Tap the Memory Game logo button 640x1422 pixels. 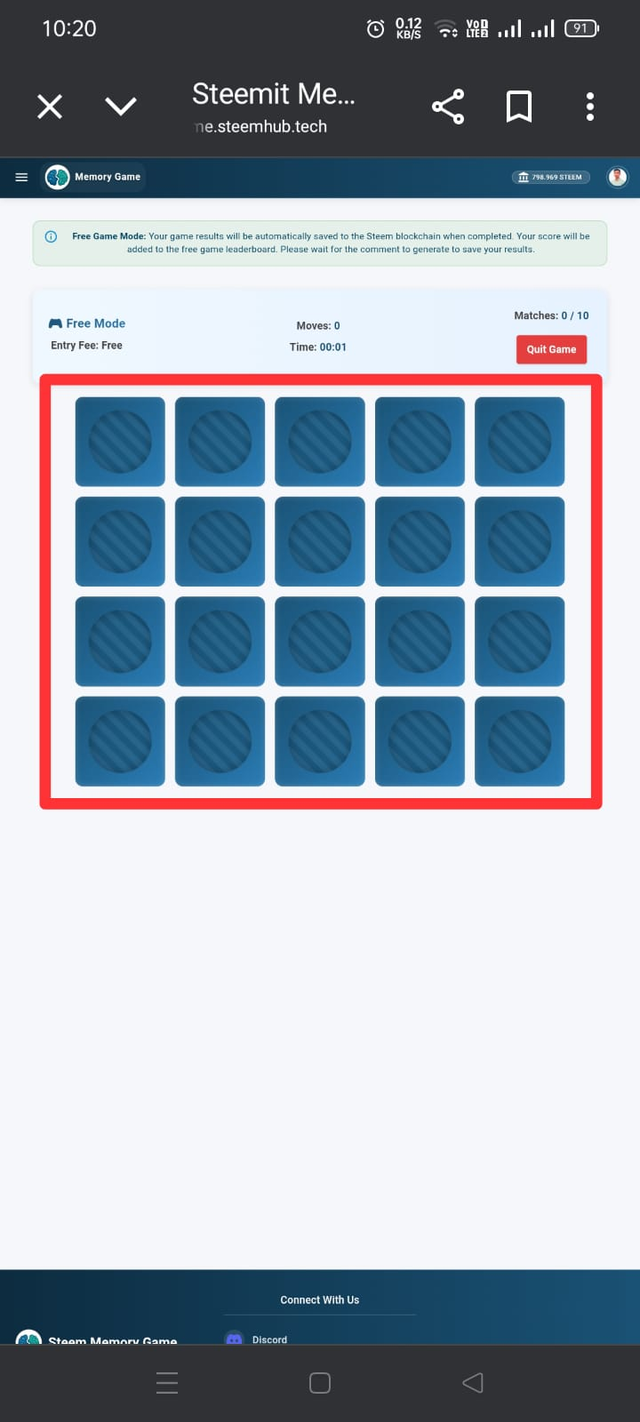(95, 177)
